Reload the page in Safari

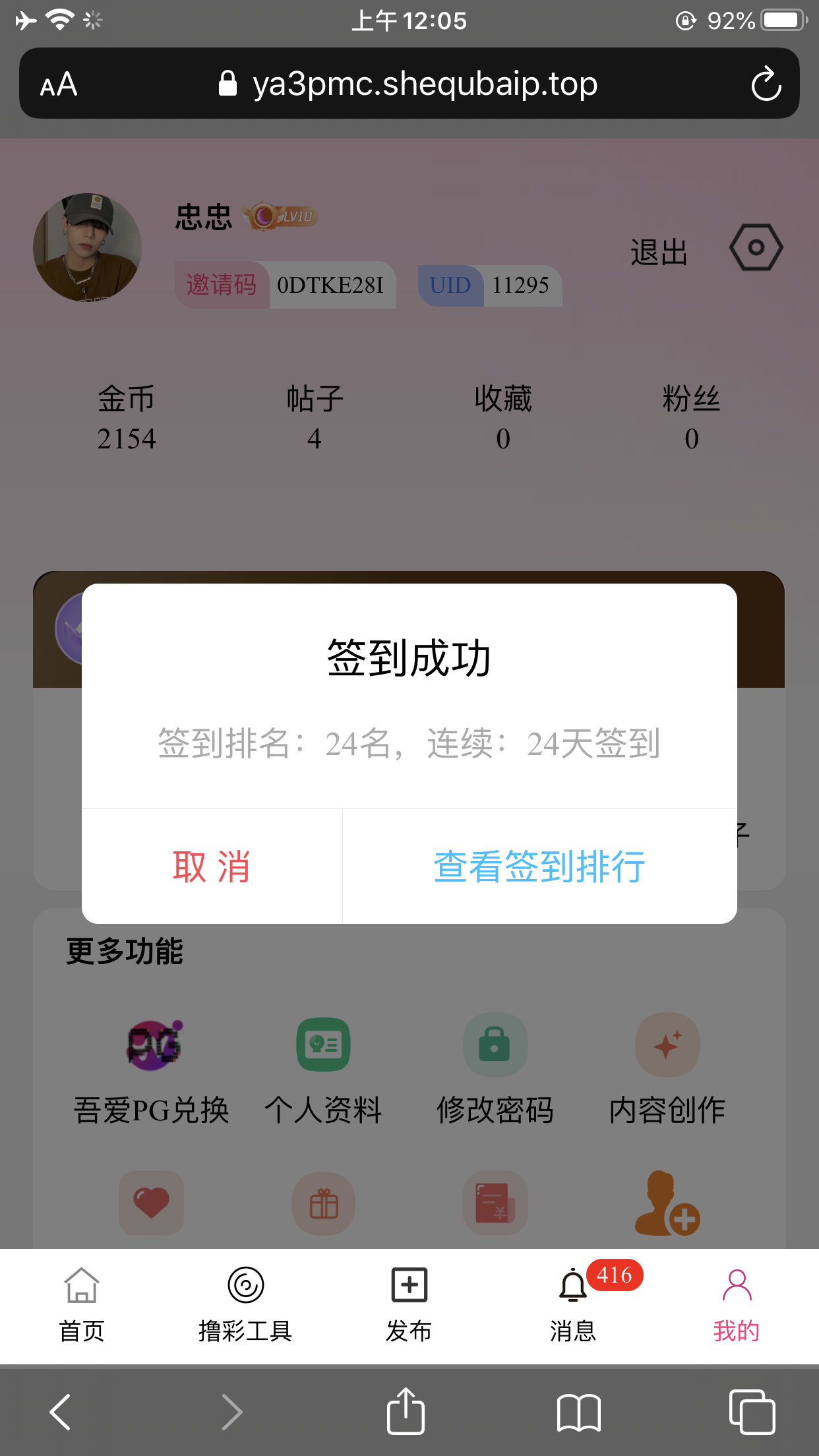pos(766,84)
